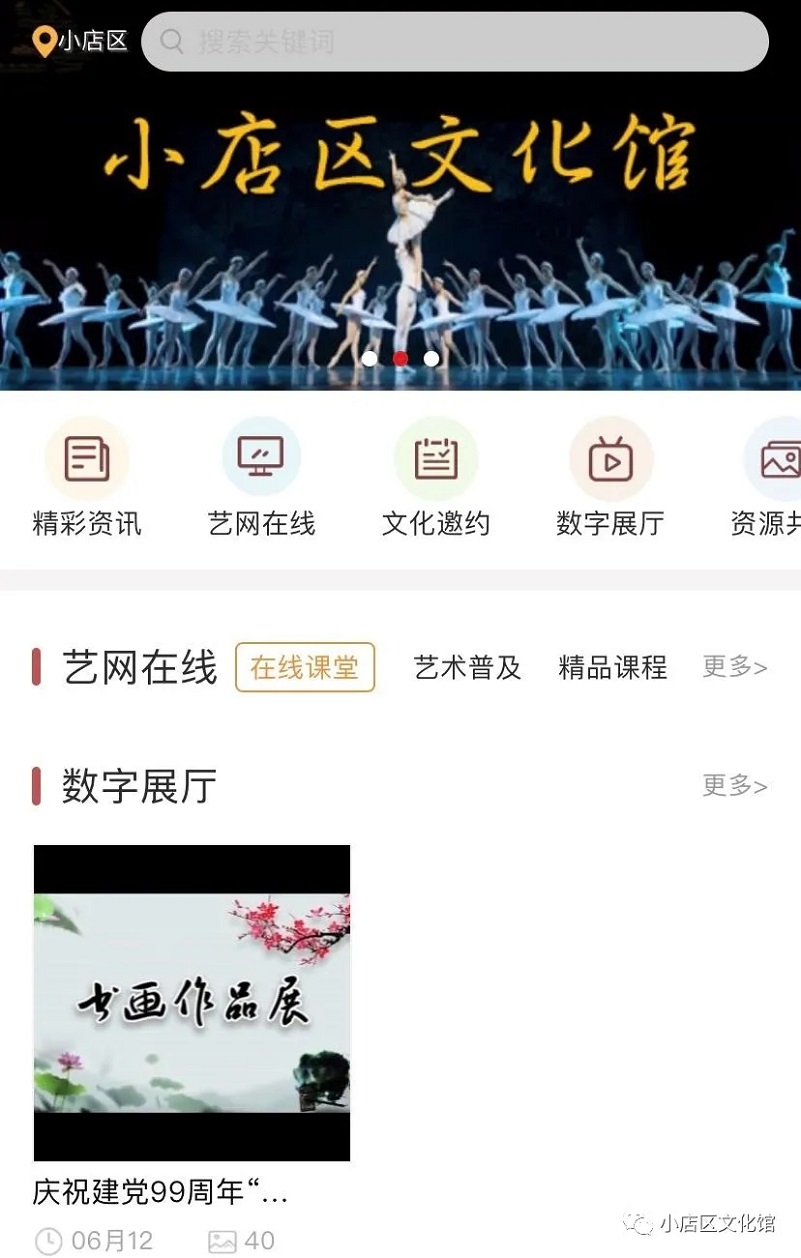View 更多 for 艺网在线
The width and height of the screenshot is (801, 1258).
coord(734,666)
